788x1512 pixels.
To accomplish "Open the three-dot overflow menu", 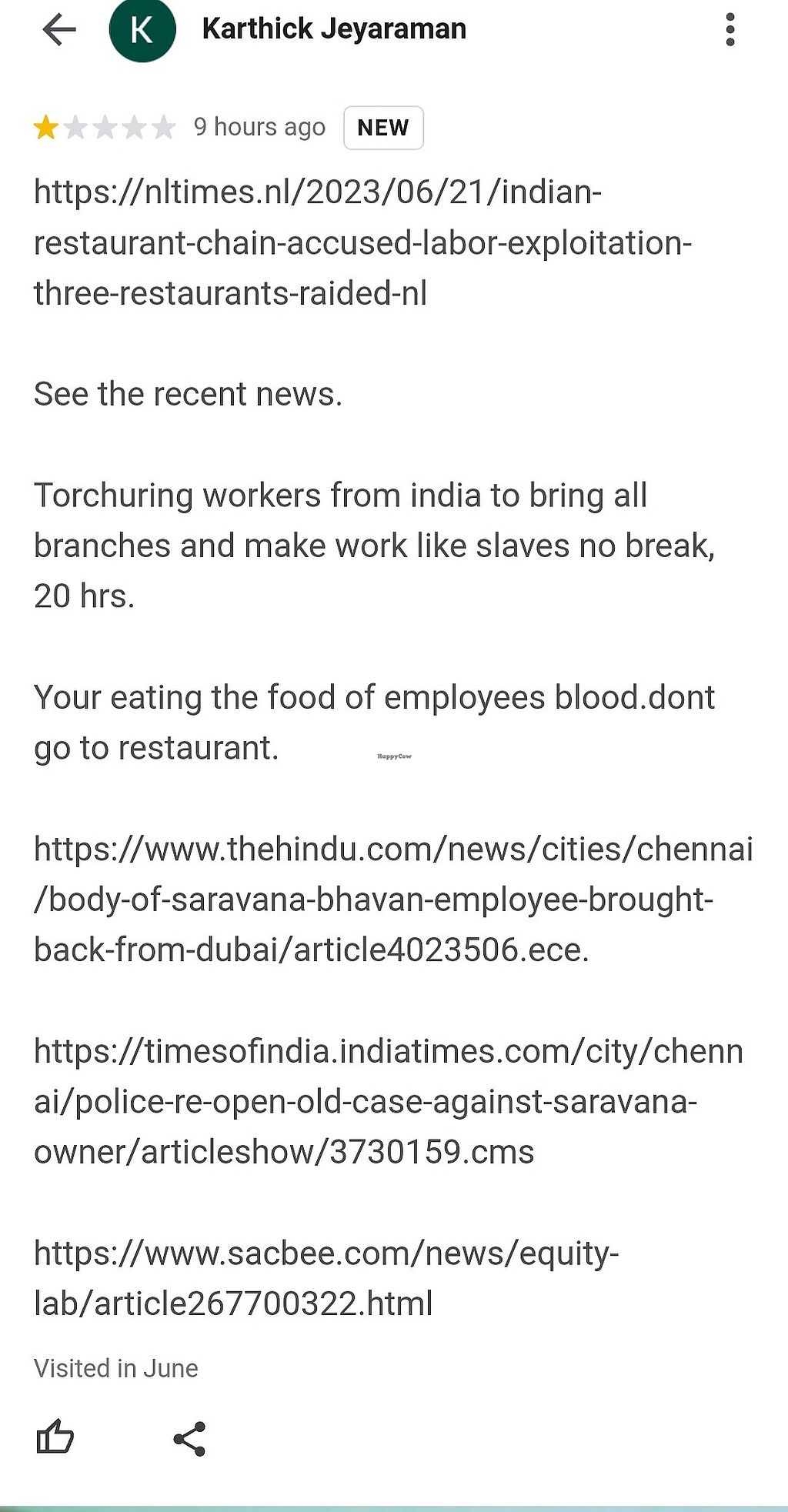I will pyautogui.click(x=730, y=30).
